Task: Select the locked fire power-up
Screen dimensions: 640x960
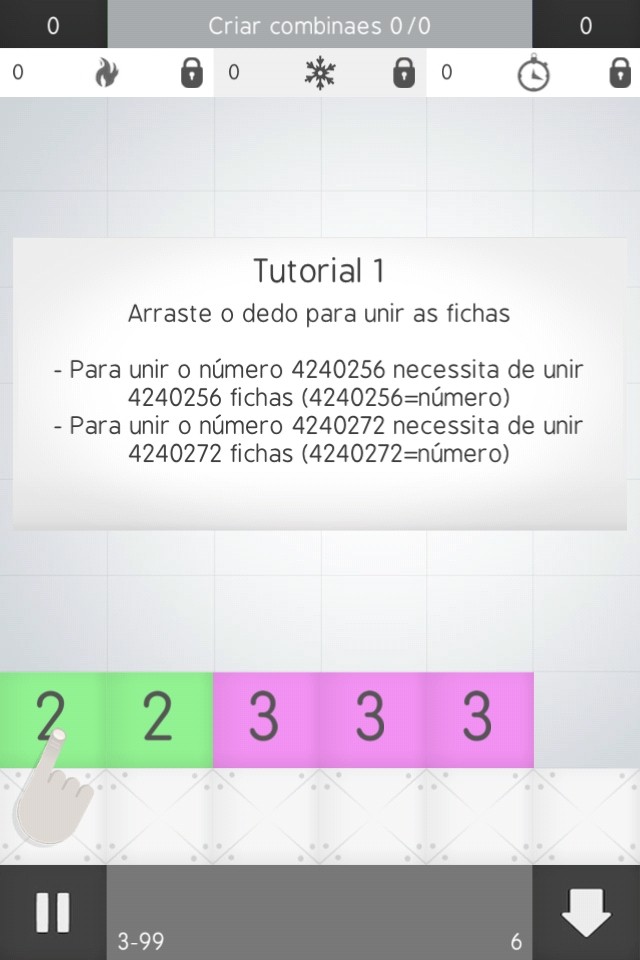Action: click(x=107, y=73)
